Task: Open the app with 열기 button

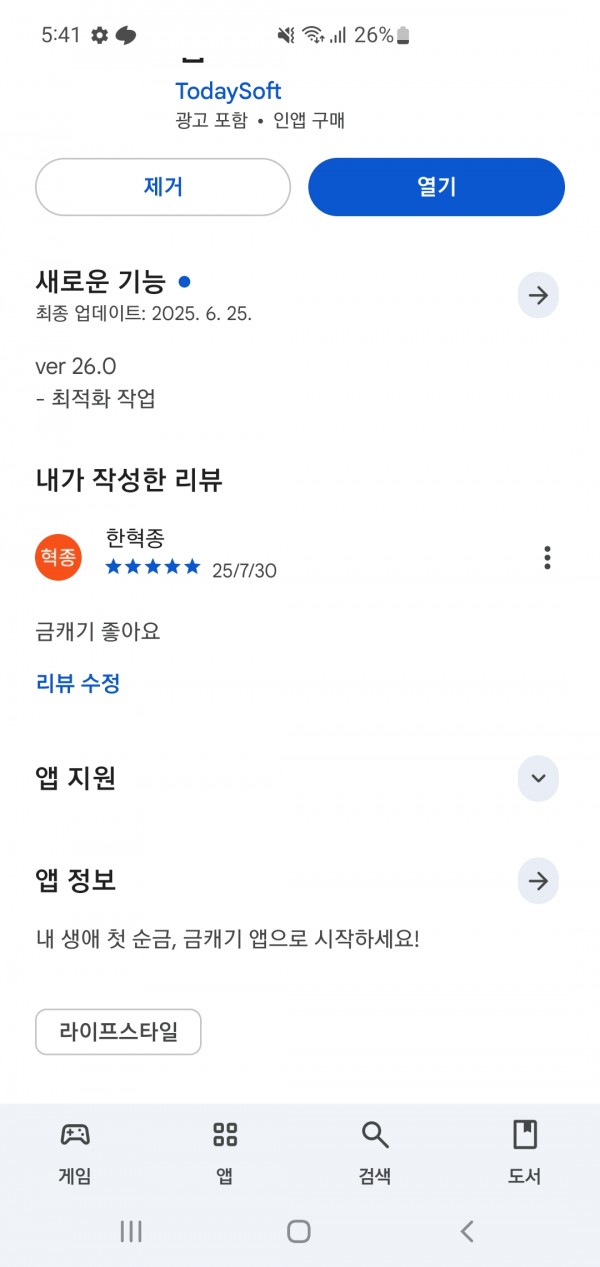Action: click(436, 187)
